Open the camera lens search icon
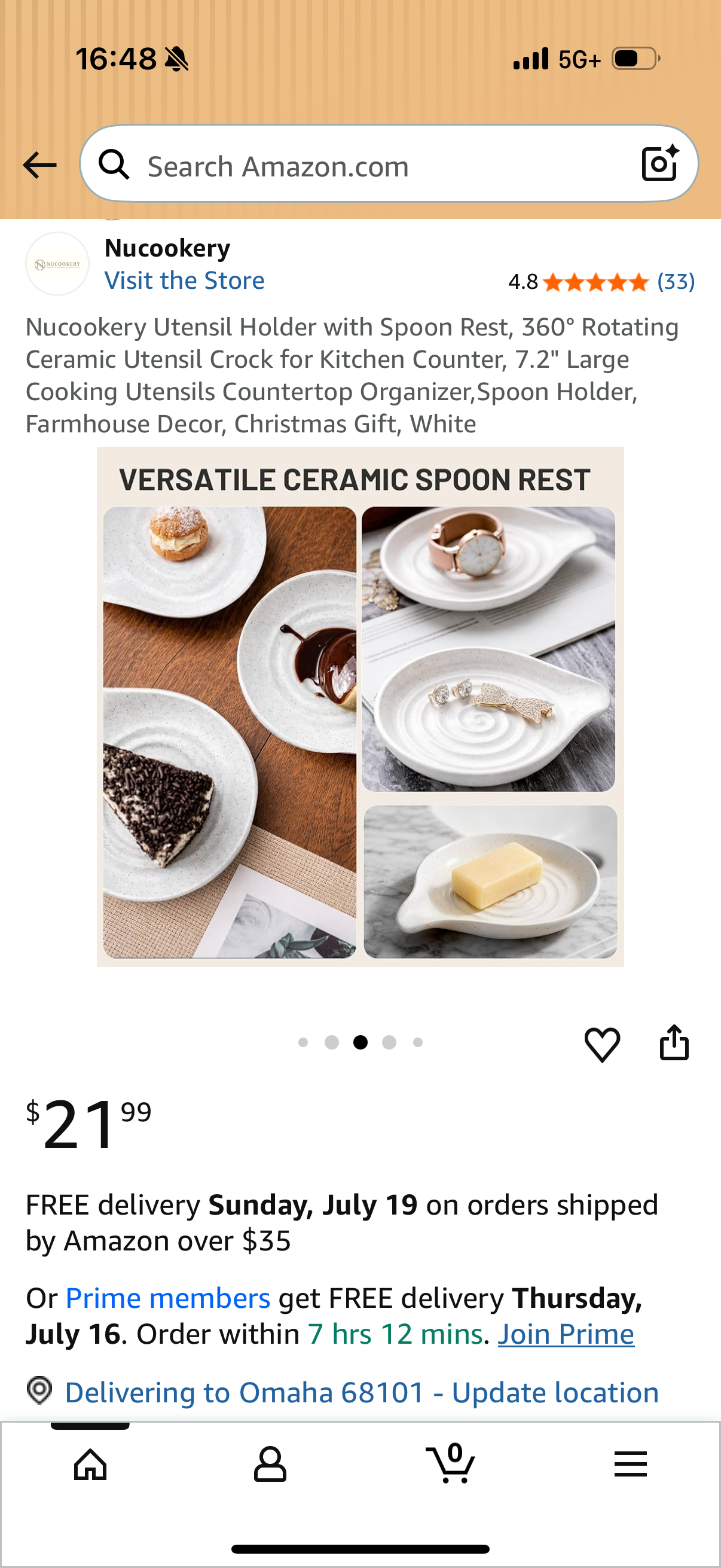 660,163
